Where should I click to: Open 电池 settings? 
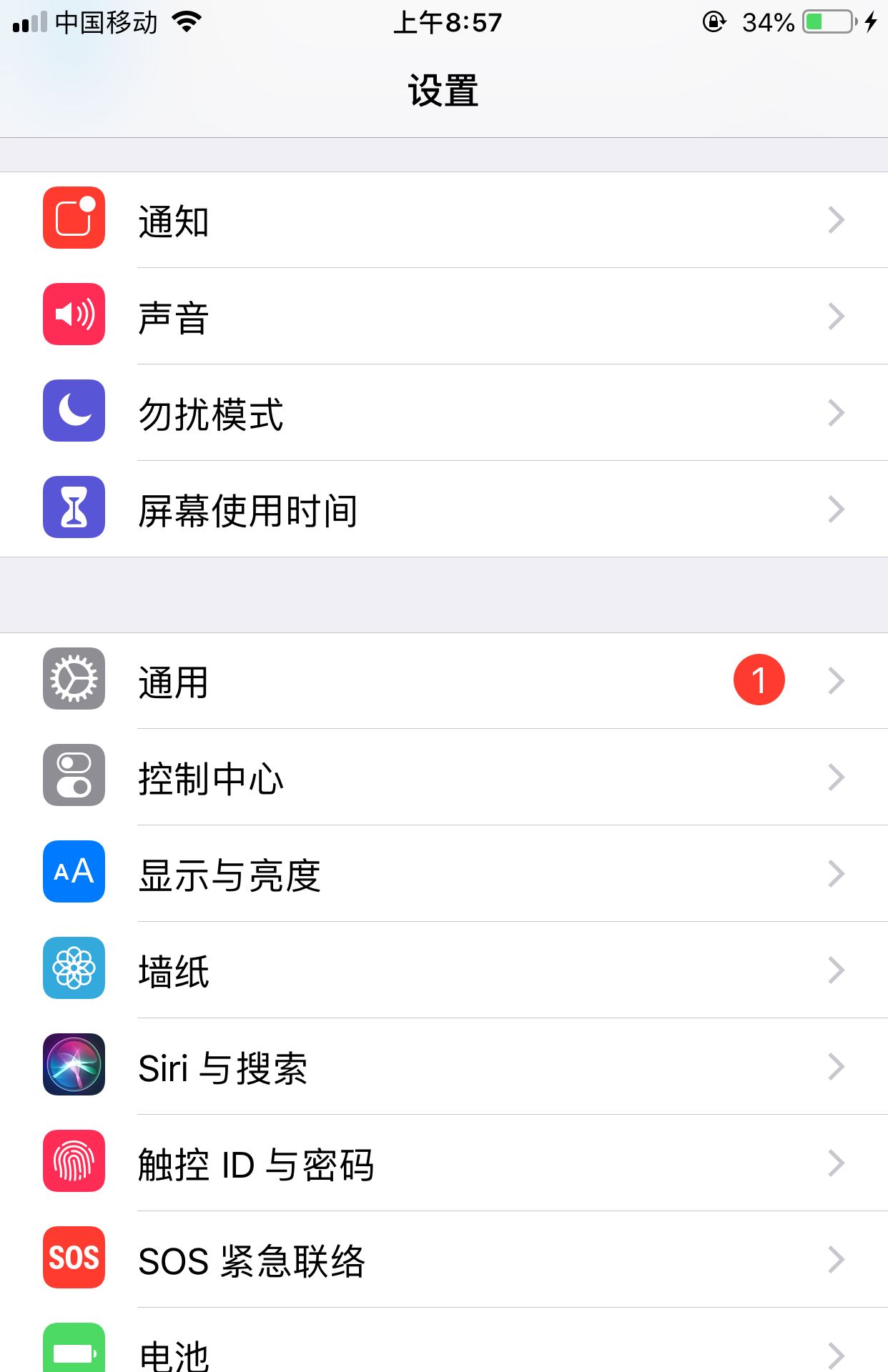point(443,1351)
